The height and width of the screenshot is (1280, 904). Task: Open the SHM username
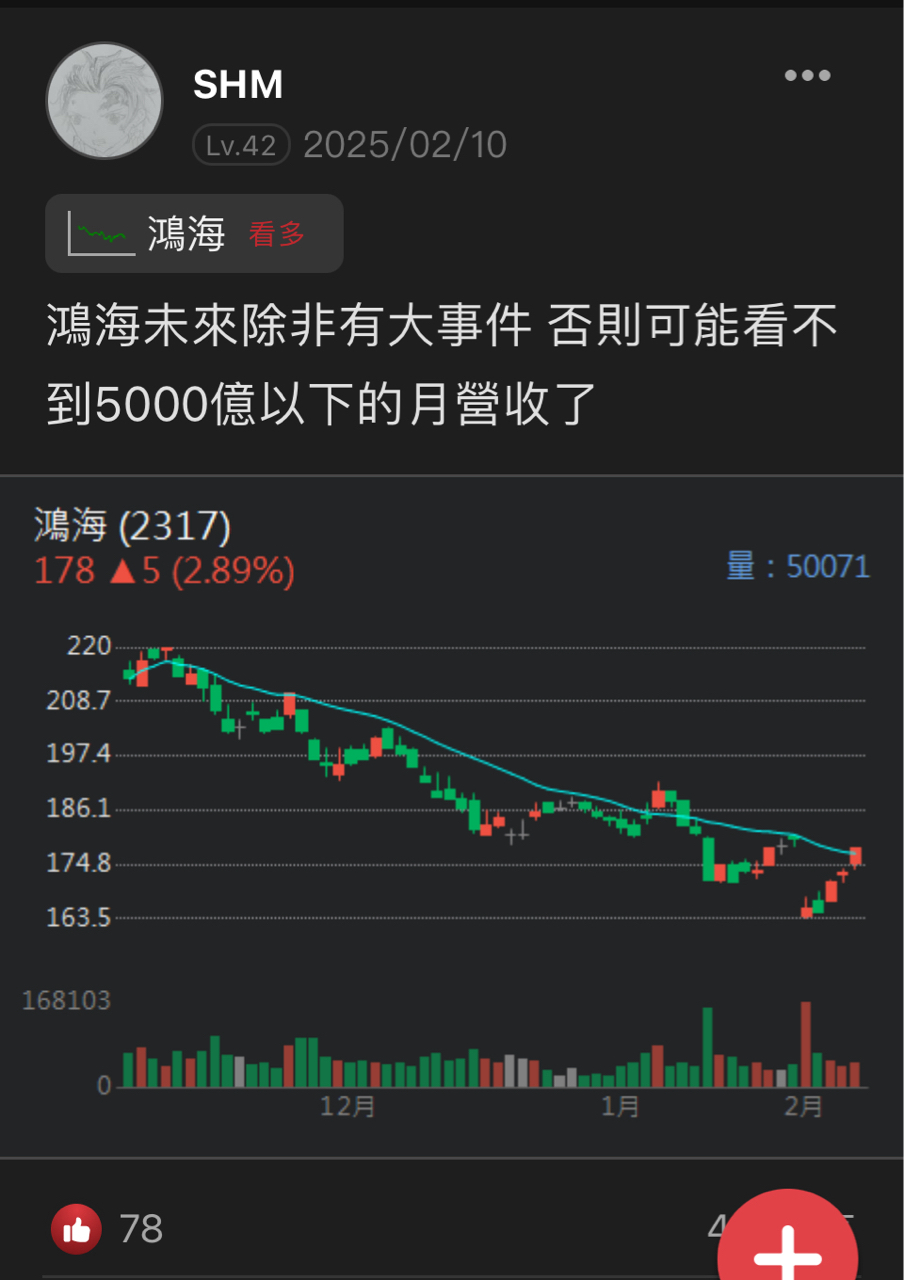238,85
